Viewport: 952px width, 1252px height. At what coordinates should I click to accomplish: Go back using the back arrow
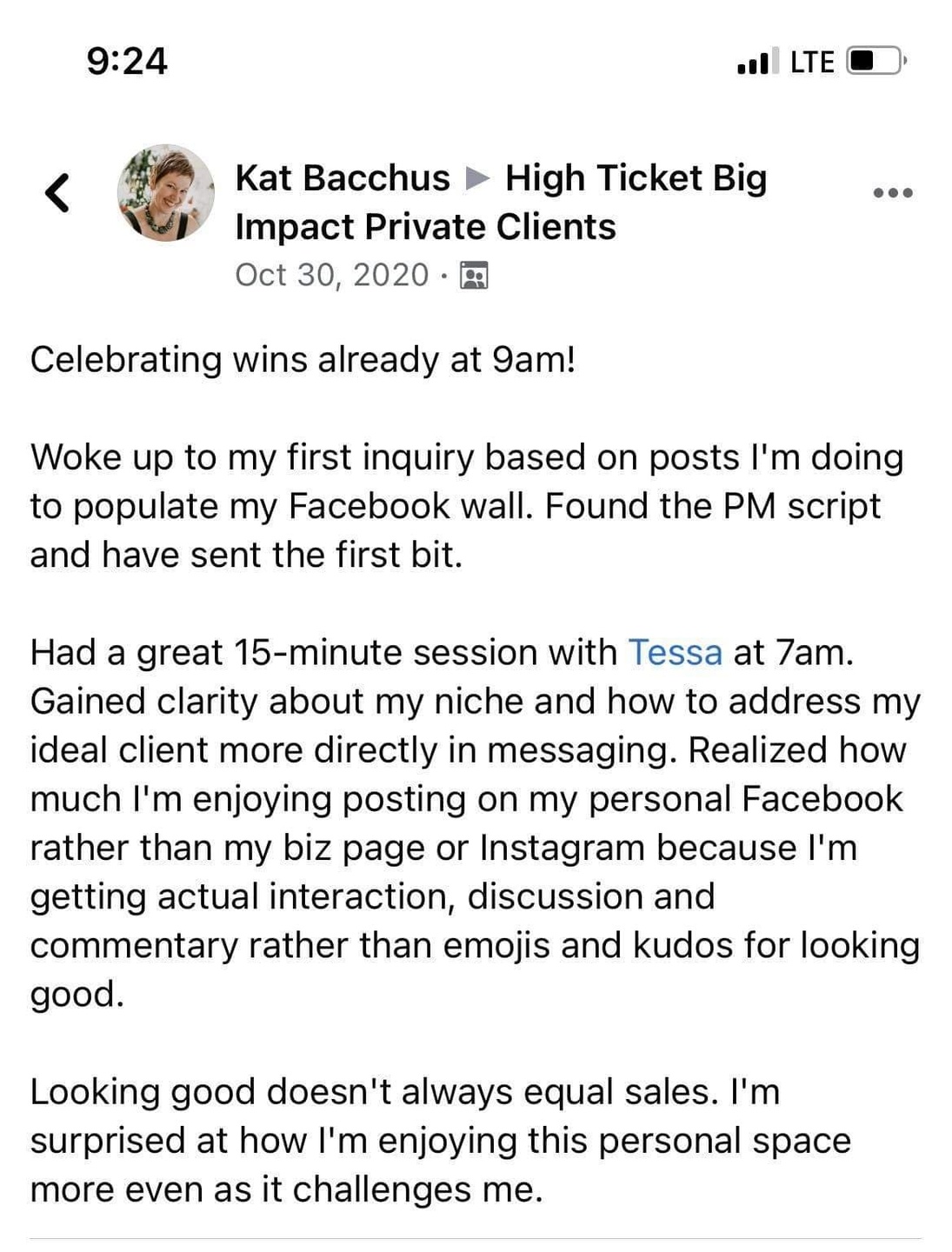point(57,193)
